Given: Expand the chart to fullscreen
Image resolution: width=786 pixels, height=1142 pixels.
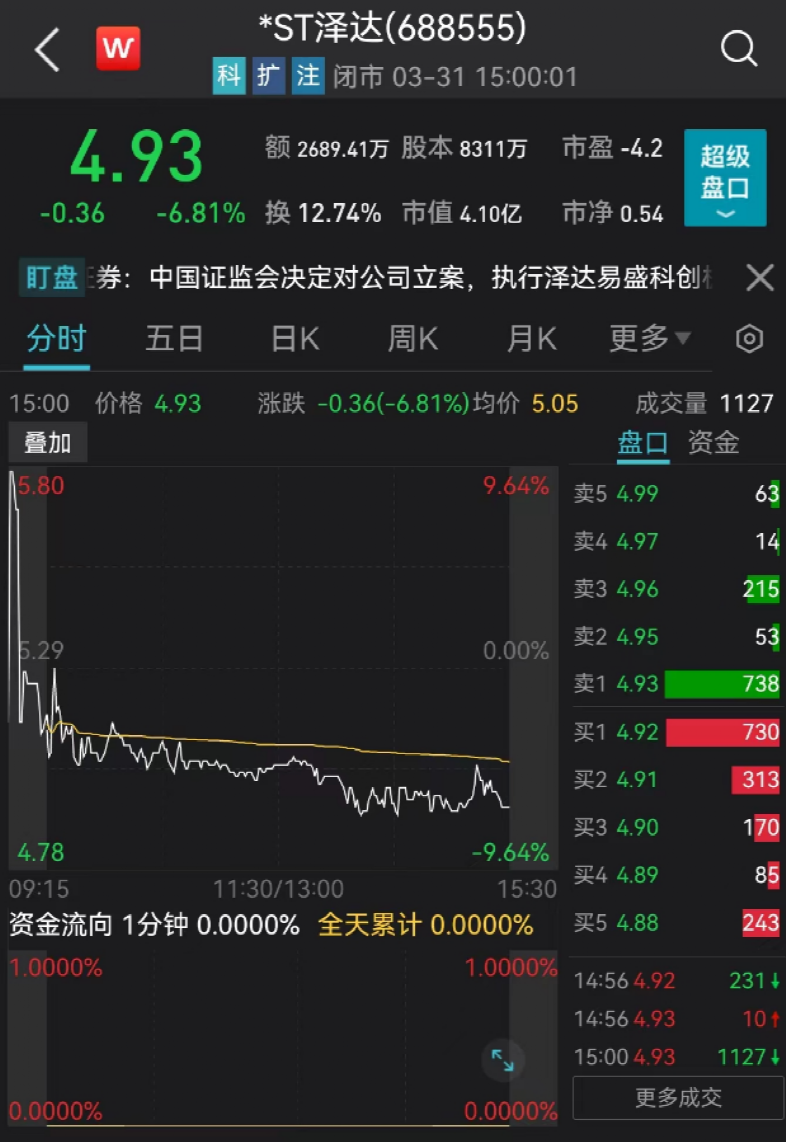Looking at the screenshot, I should [x=503, y=1060].
